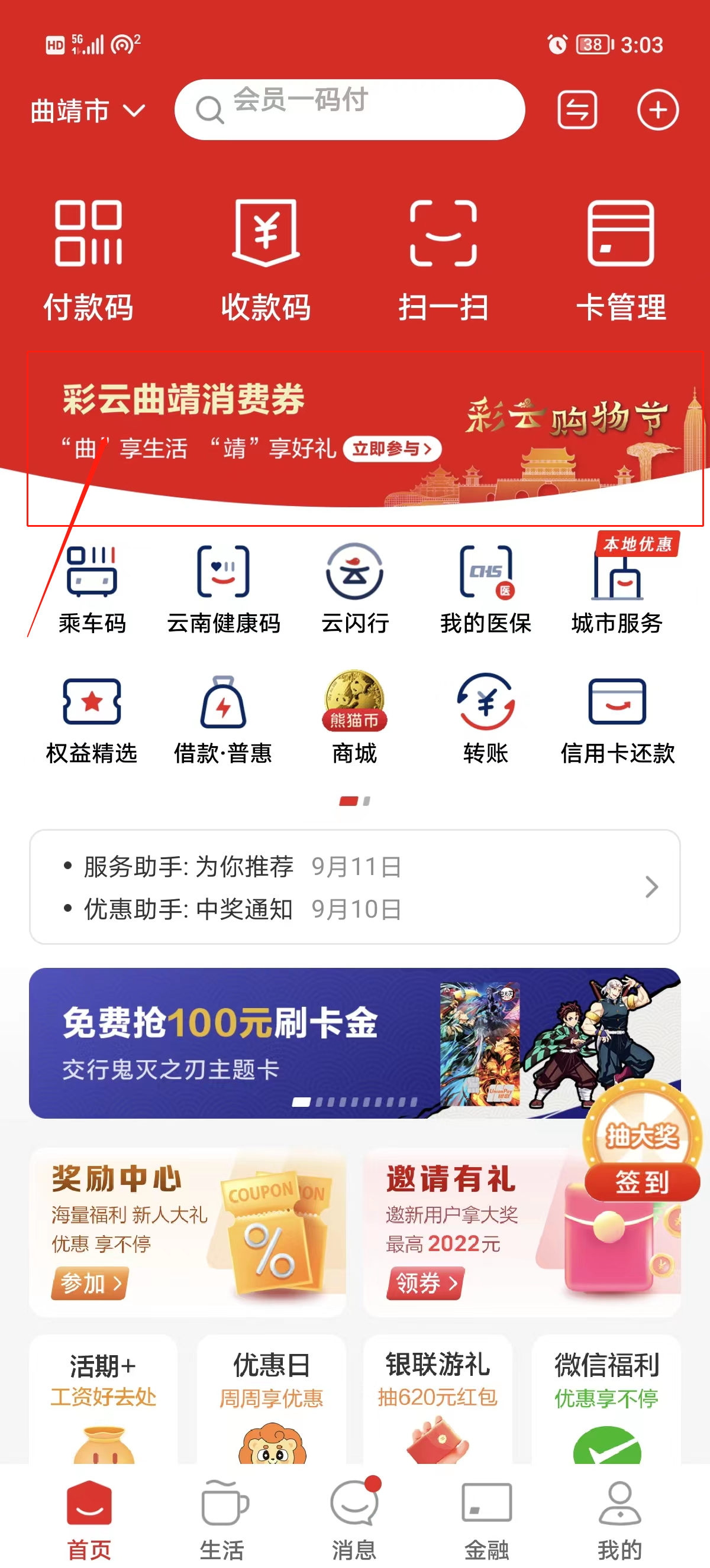Image resolution: width=710 pixels, height=1568 pixels.
Task: Tap the 会员一码付 search box
Action: (350, 109)
